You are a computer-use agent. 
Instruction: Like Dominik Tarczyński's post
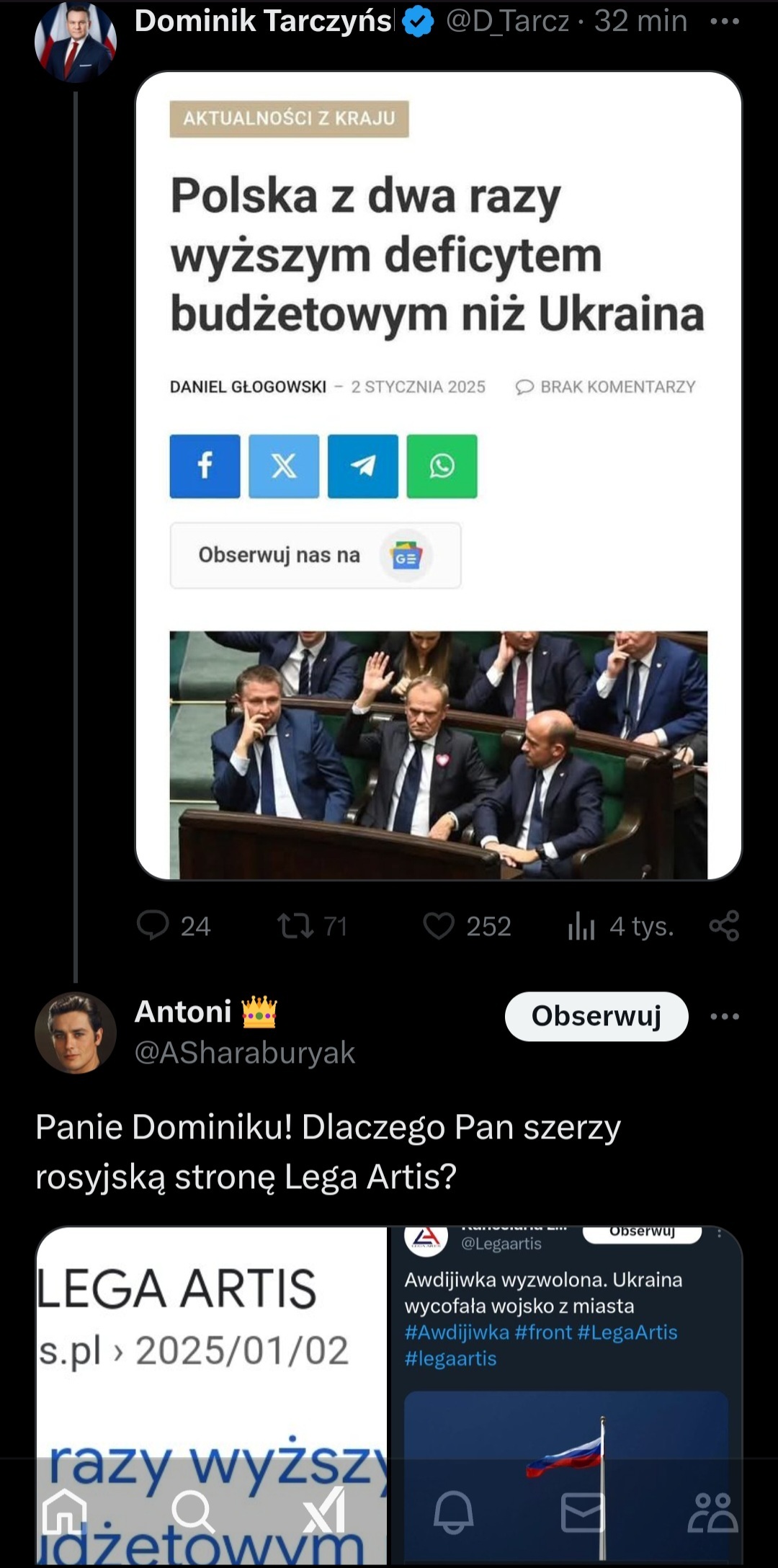(x=438, y=926)
